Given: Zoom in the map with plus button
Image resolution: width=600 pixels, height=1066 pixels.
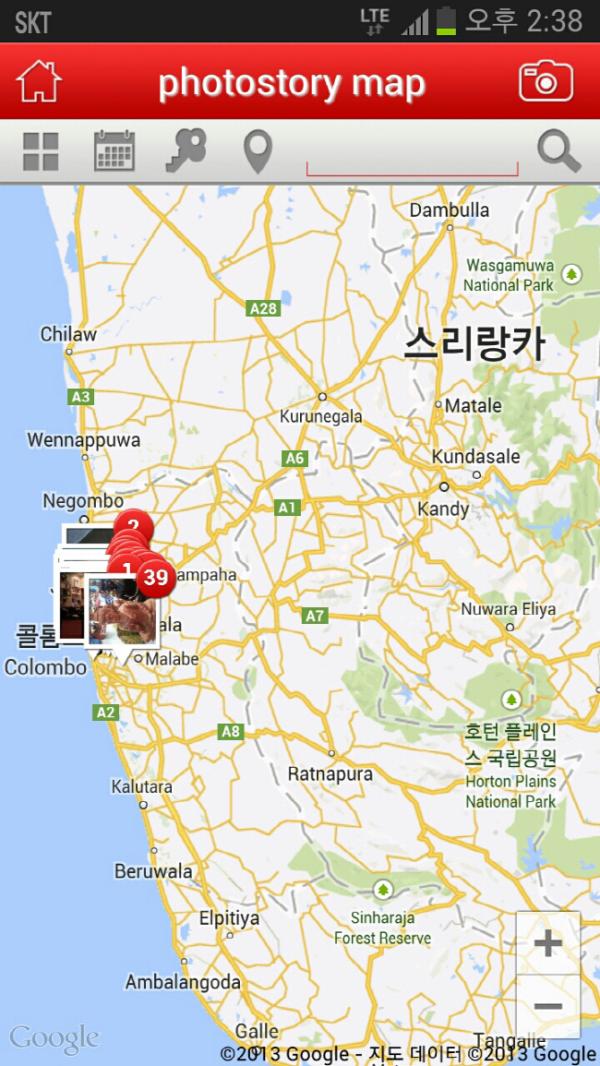Looking at the screenshot, I should pos(548,943).
